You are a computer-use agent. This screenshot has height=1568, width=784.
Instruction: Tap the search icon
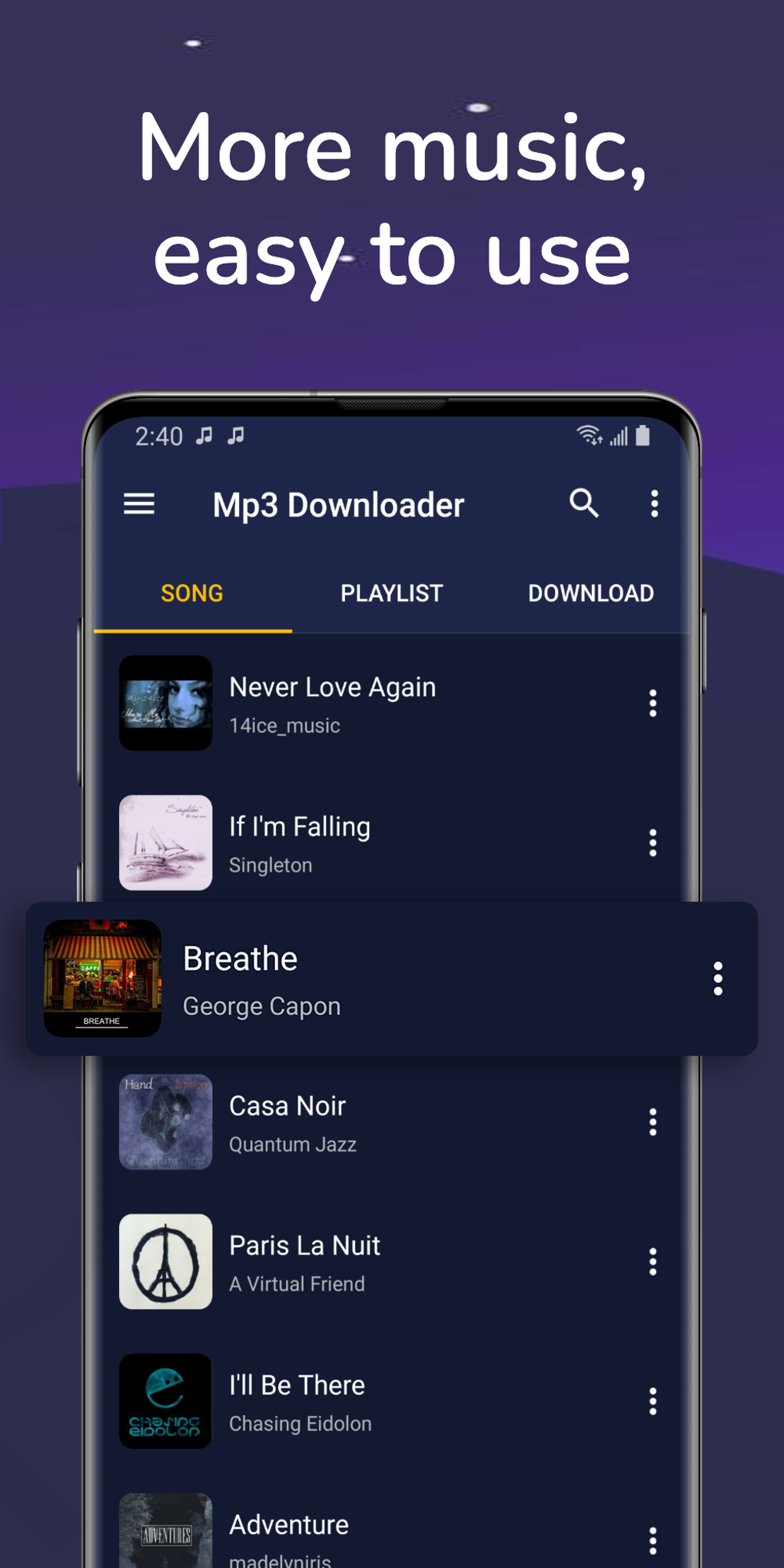583,503
